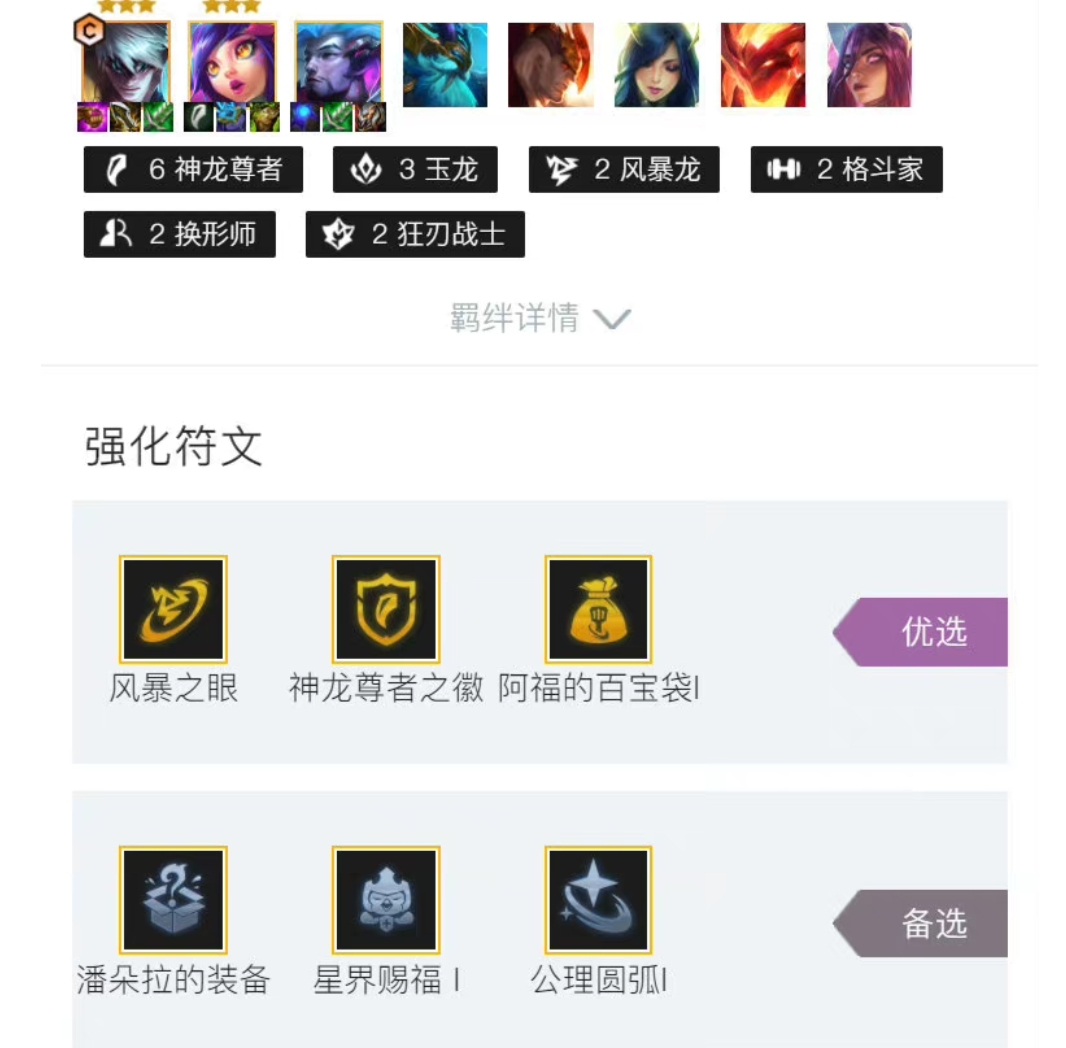
Task: Show the 2 狂刃战士 trait info
Action: tap(415, 235)
